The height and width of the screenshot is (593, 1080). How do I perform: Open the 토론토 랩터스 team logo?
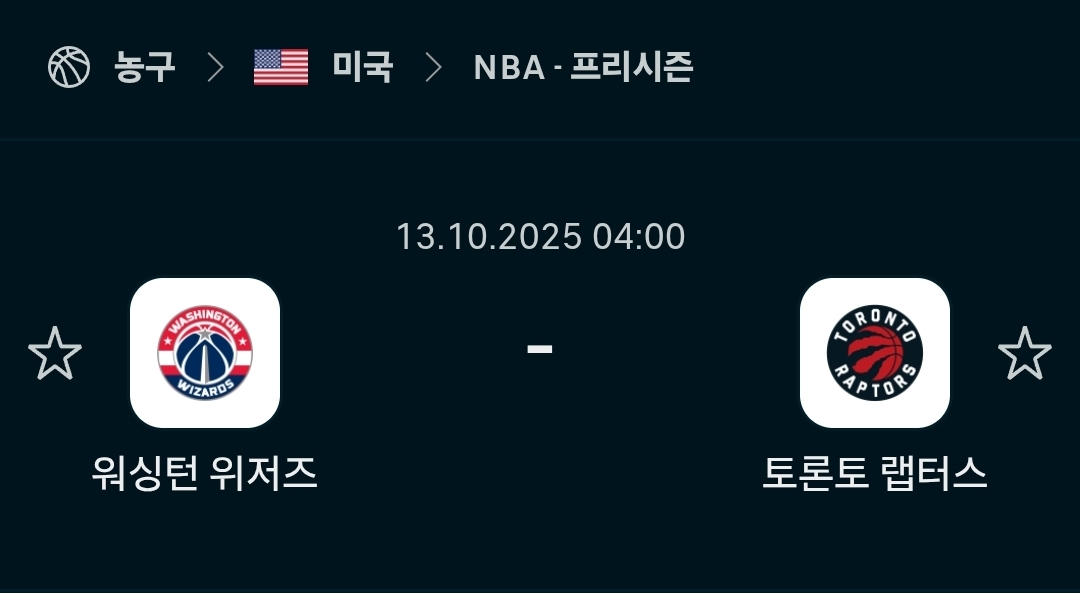tap(874, 353)
